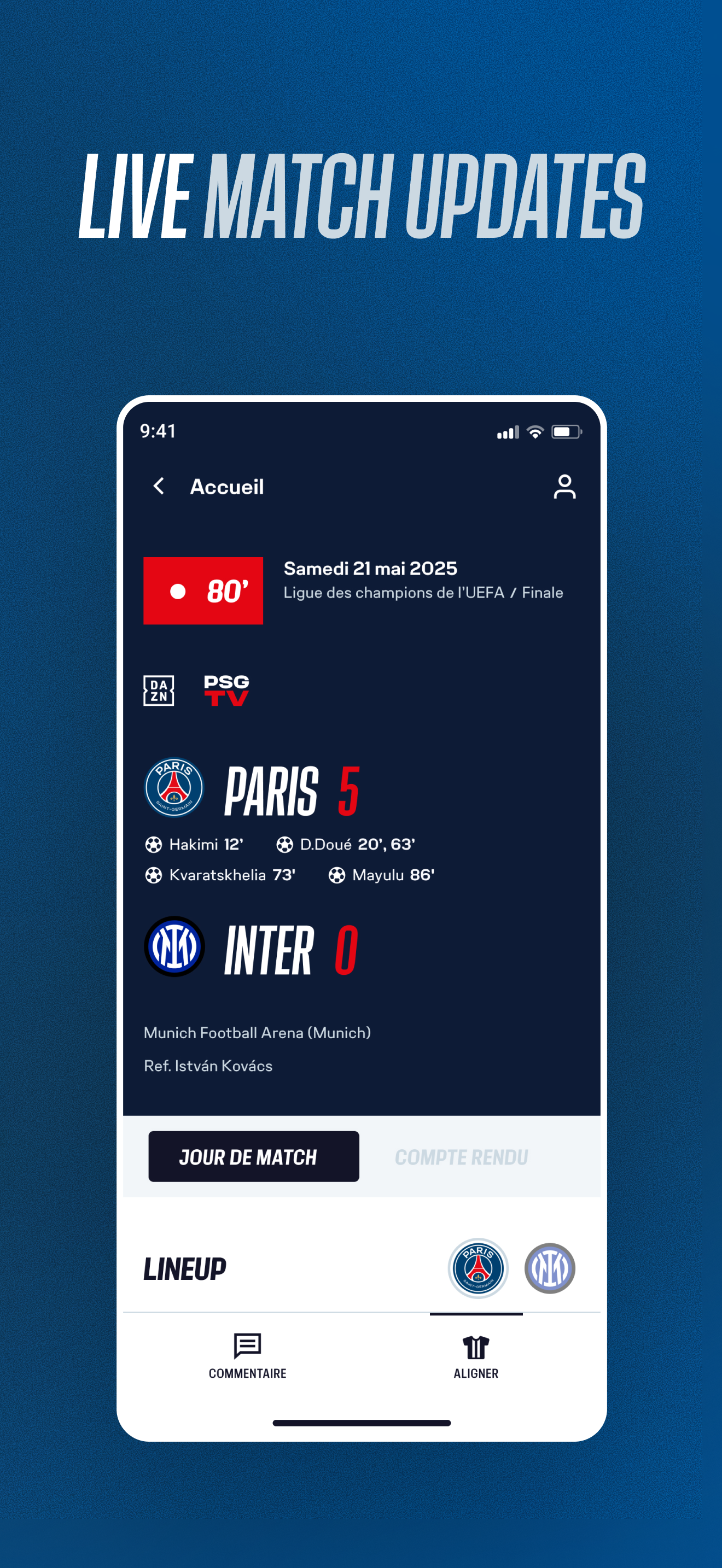
Task: Open the user profile icon
Action: coord(566,487)
